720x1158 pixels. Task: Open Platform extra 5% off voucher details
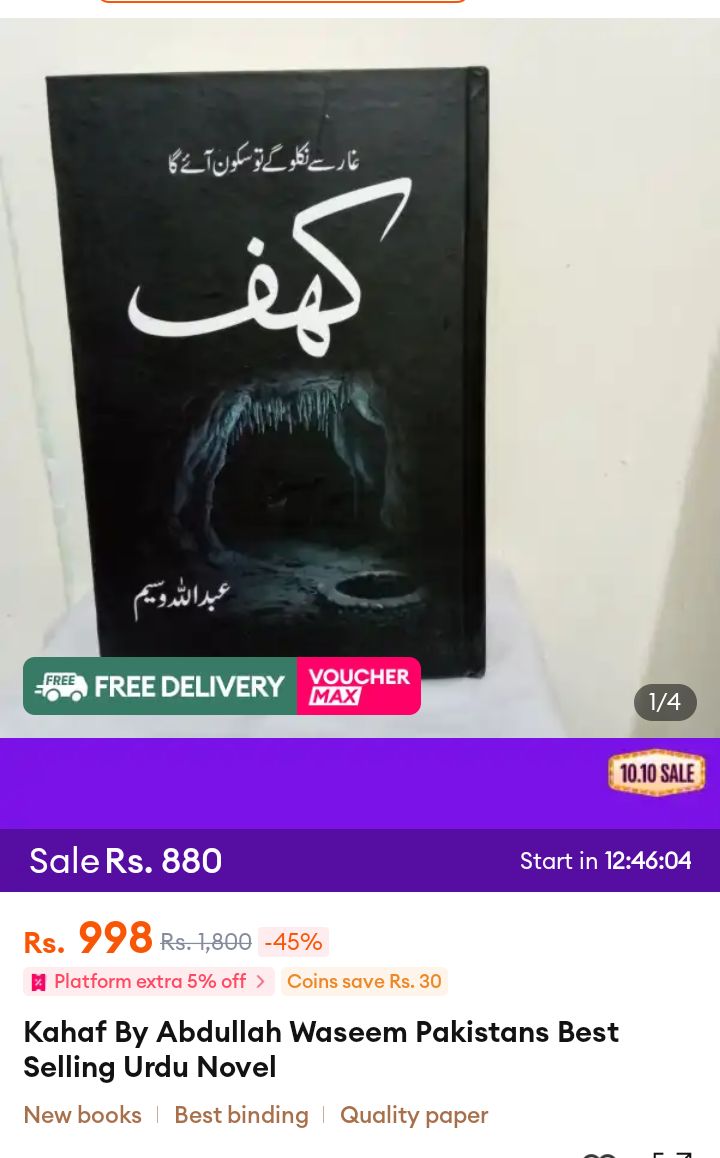(149, 981)
